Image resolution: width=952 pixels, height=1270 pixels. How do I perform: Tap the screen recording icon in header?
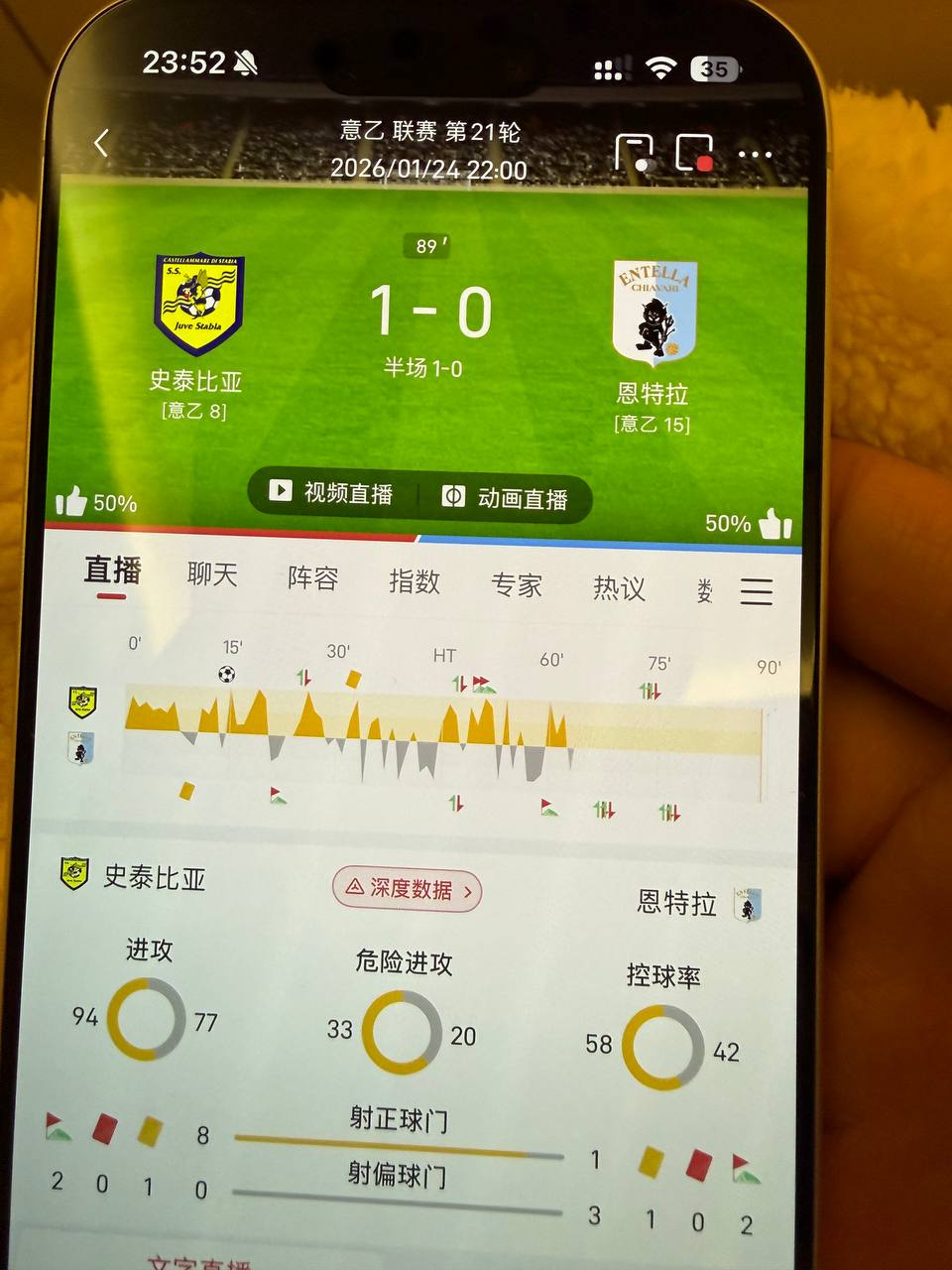(694, 153)
